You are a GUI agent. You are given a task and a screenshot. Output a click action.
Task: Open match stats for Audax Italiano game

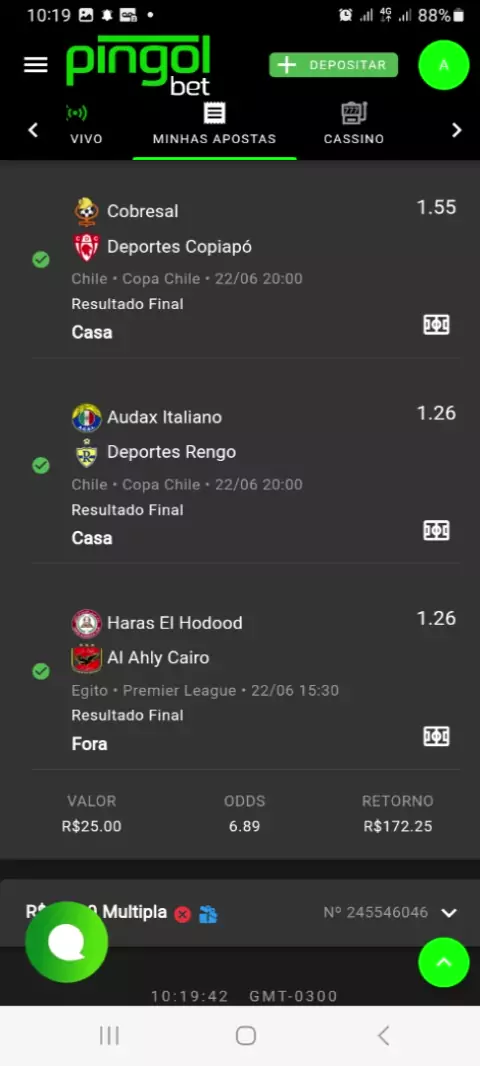point(436,530)
